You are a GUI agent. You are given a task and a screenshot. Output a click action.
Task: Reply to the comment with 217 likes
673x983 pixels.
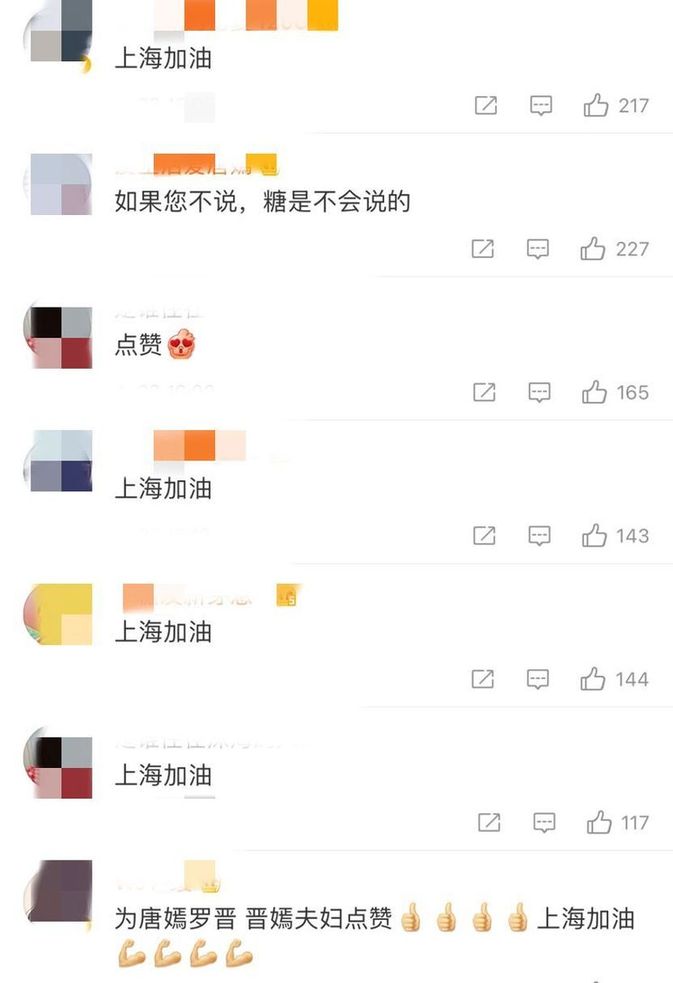pyautogui.click(x=541, y=105)
